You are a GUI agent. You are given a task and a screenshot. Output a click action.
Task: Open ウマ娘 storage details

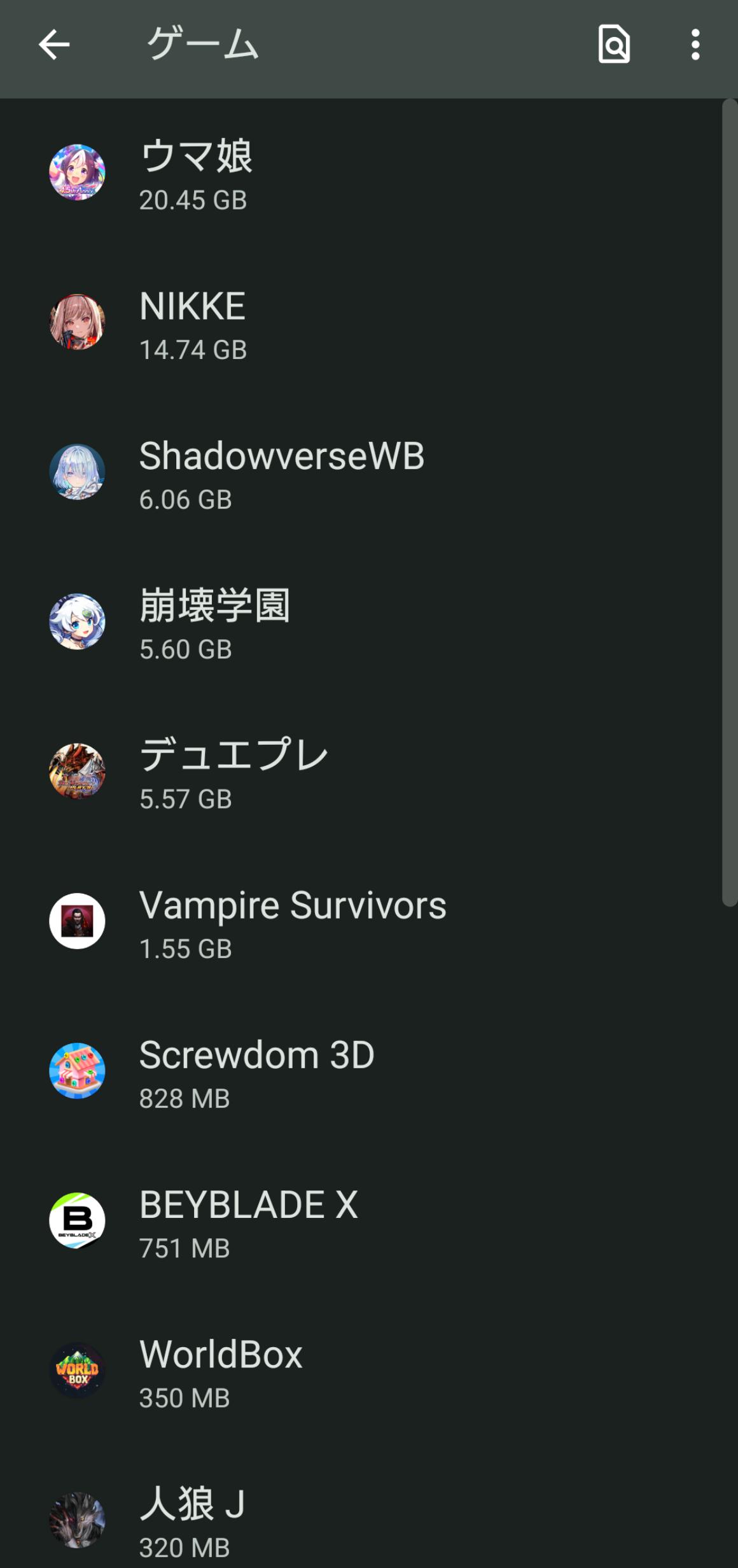tap(356, 173)
